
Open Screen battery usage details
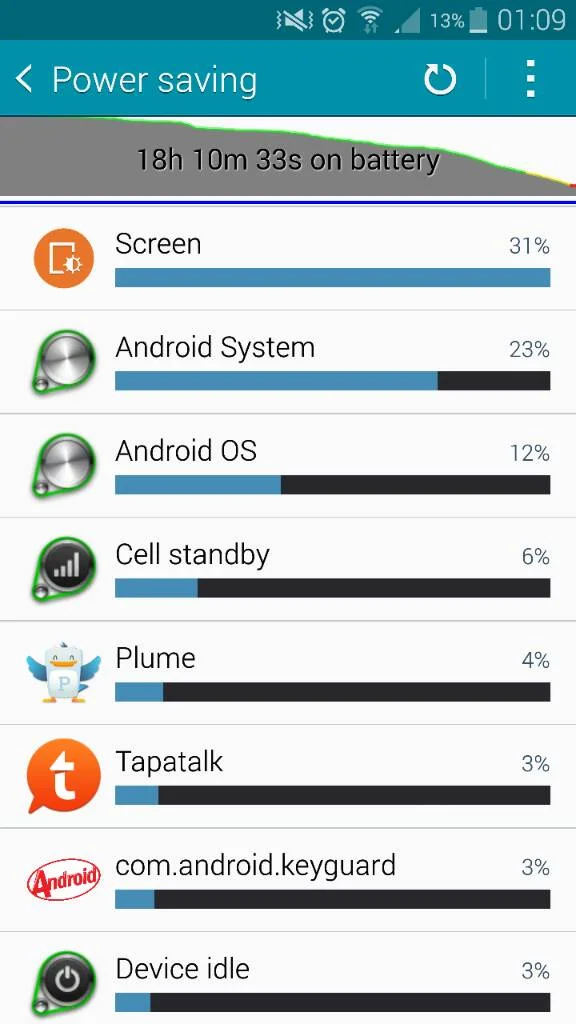coord(288,258)
